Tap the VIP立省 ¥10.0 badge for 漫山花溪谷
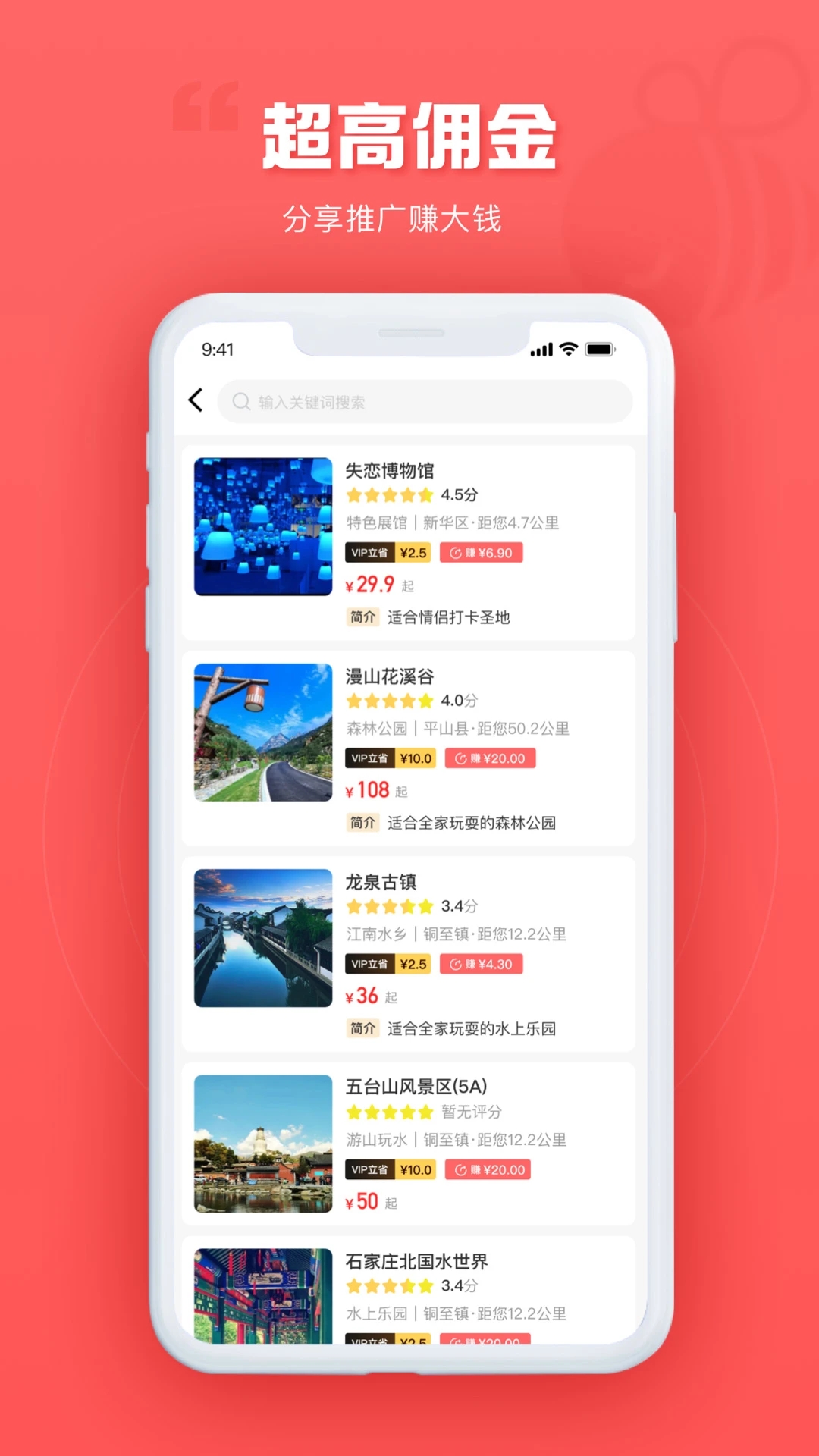This screenshot has width=819, height=1456. 391,757
